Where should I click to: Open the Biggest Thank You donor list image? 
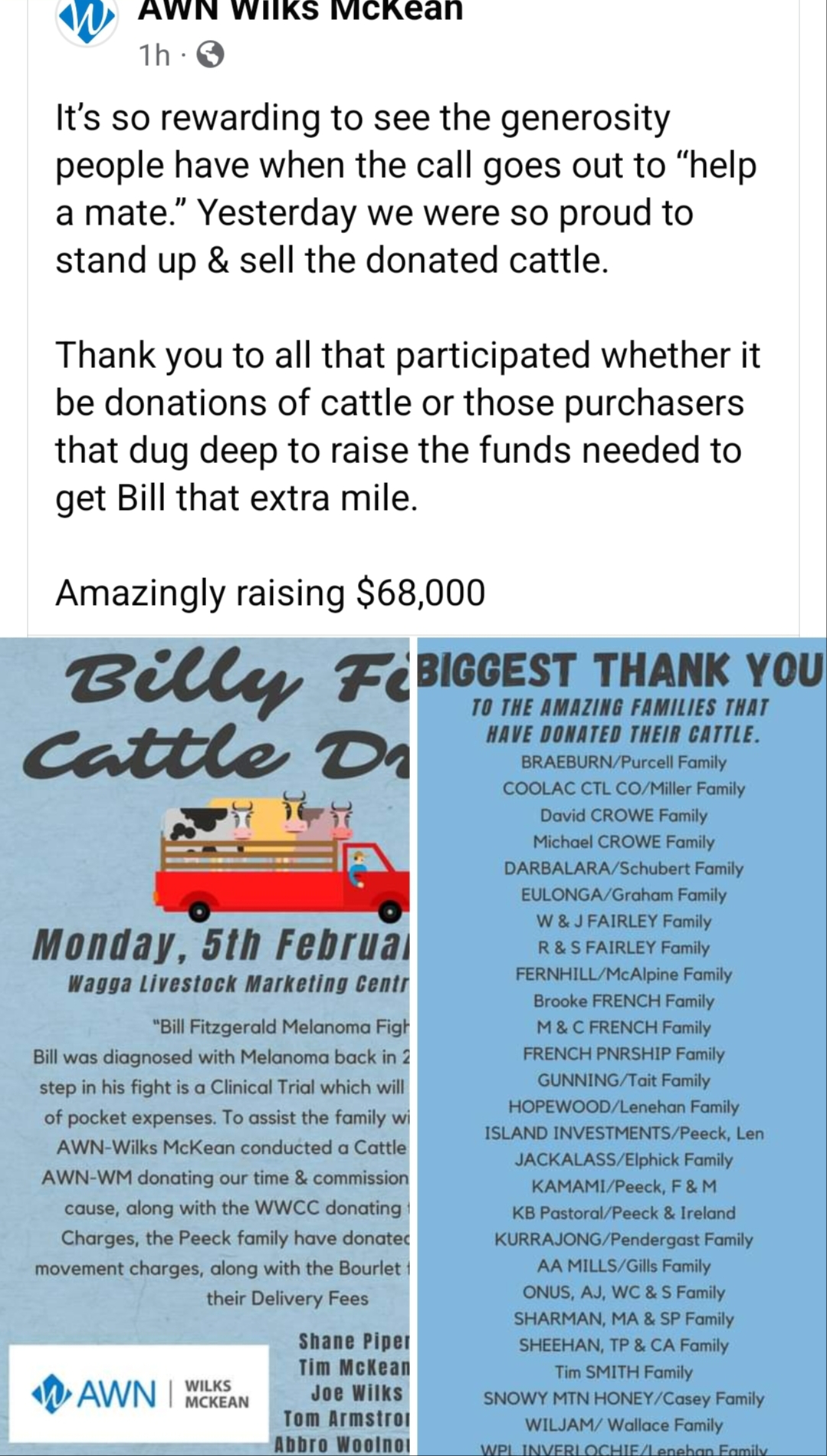click(x=622, y=1044)
